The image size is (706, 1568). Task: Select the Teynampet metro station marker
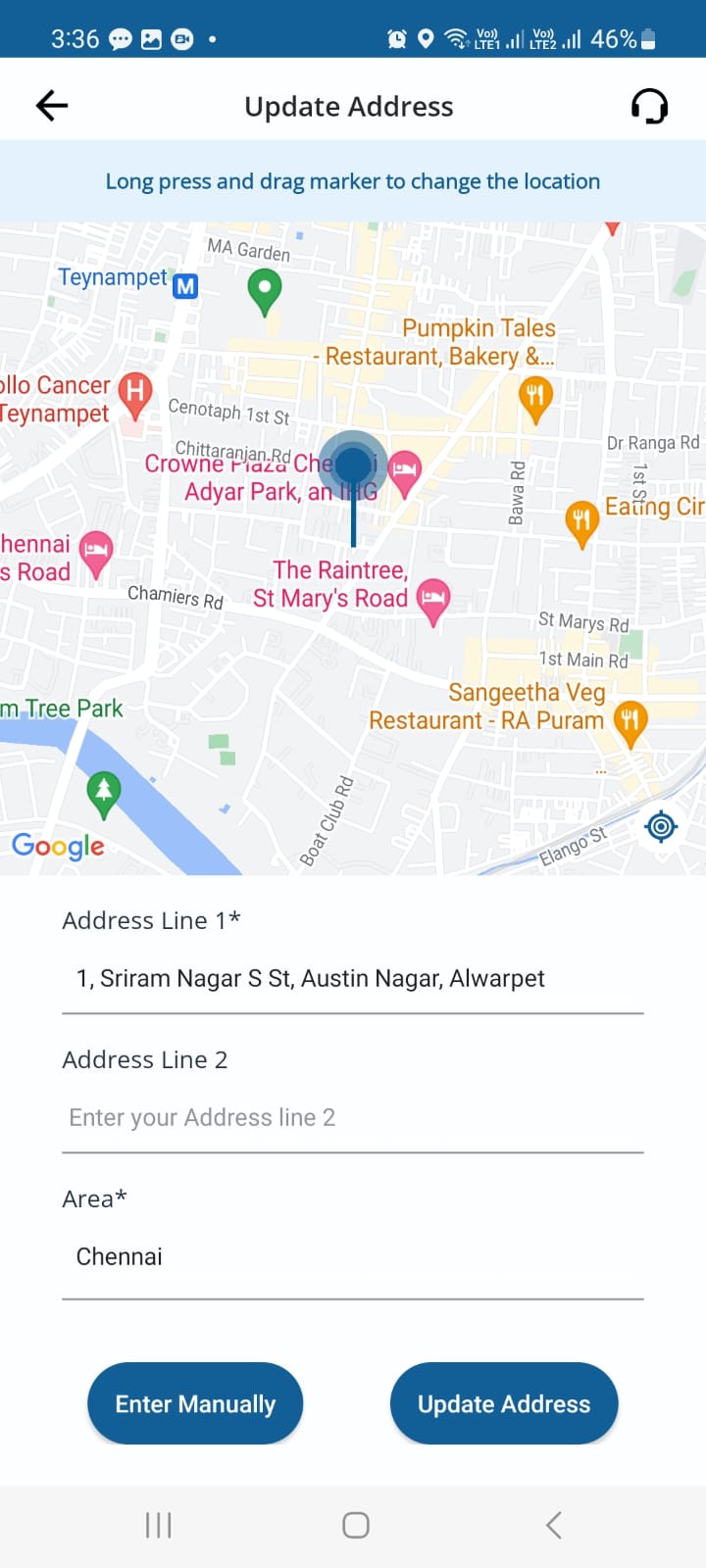click(x=185, y=286)
